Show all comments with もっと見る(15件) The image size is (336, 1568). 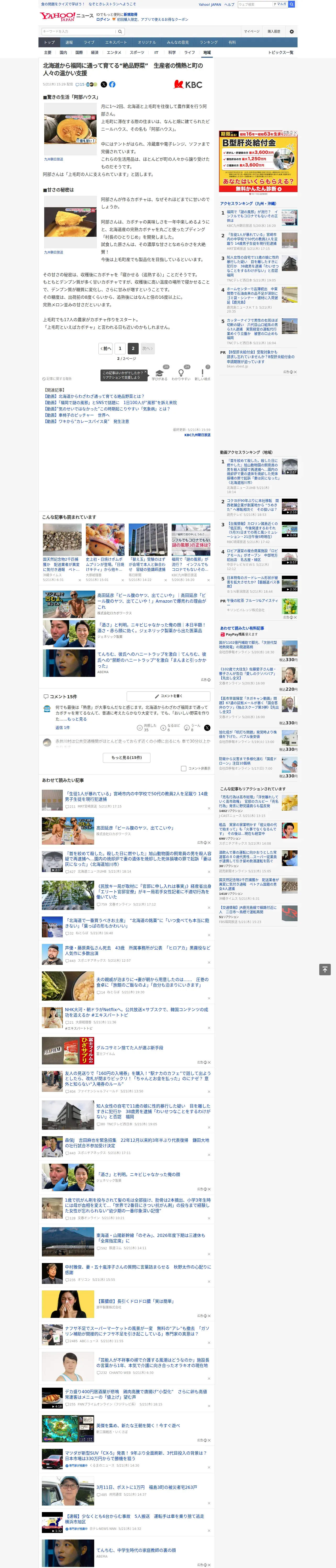click(127, 757)
